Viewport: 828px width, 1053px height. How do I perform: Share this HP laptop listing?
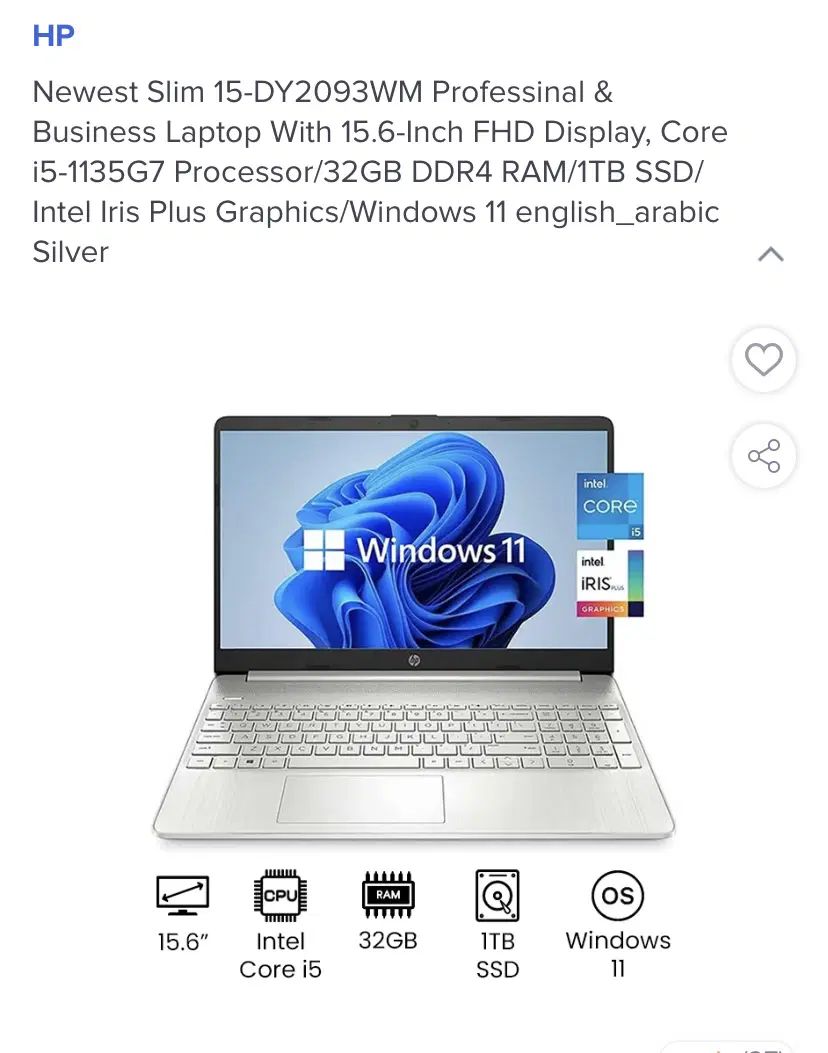coord(764,457)
